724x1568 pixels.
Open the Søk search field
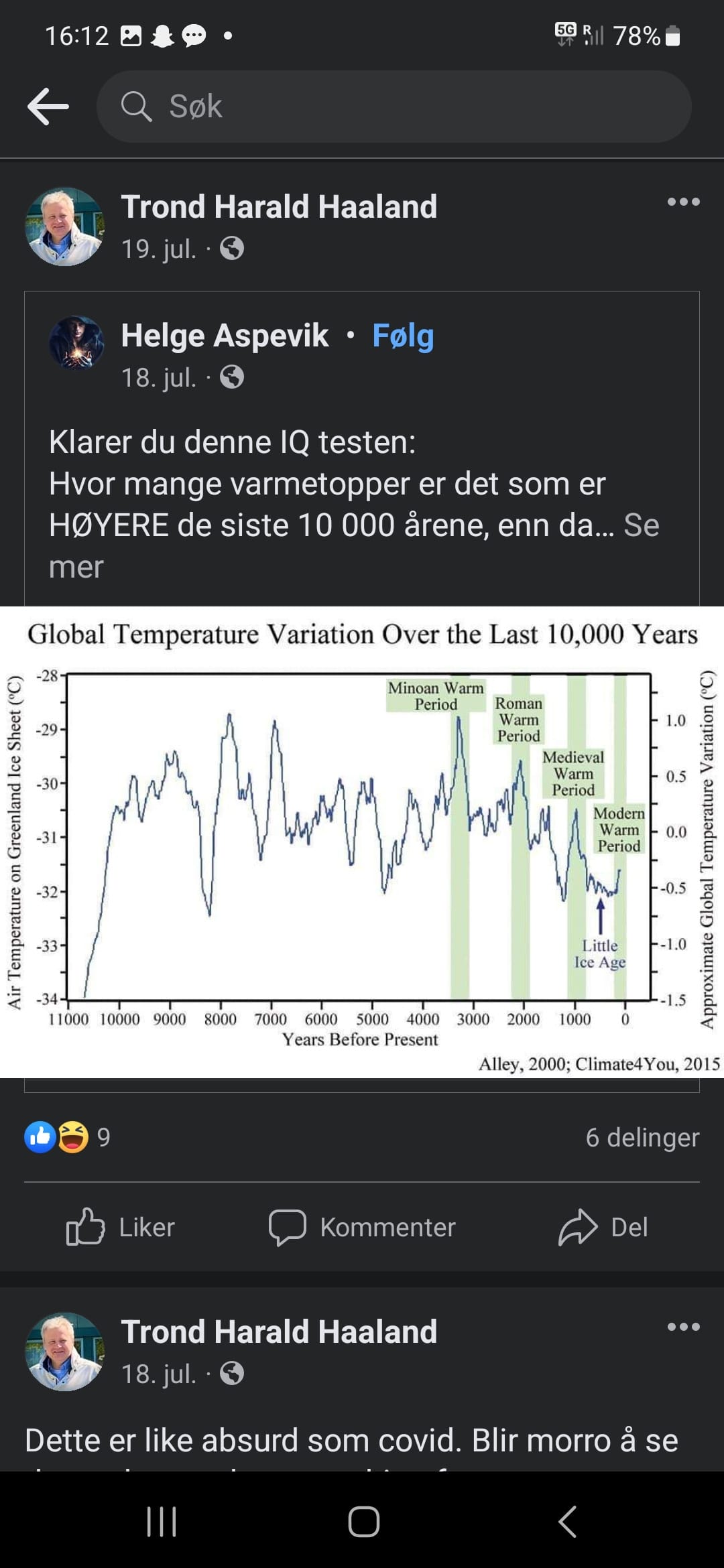[x=394, y=107]
